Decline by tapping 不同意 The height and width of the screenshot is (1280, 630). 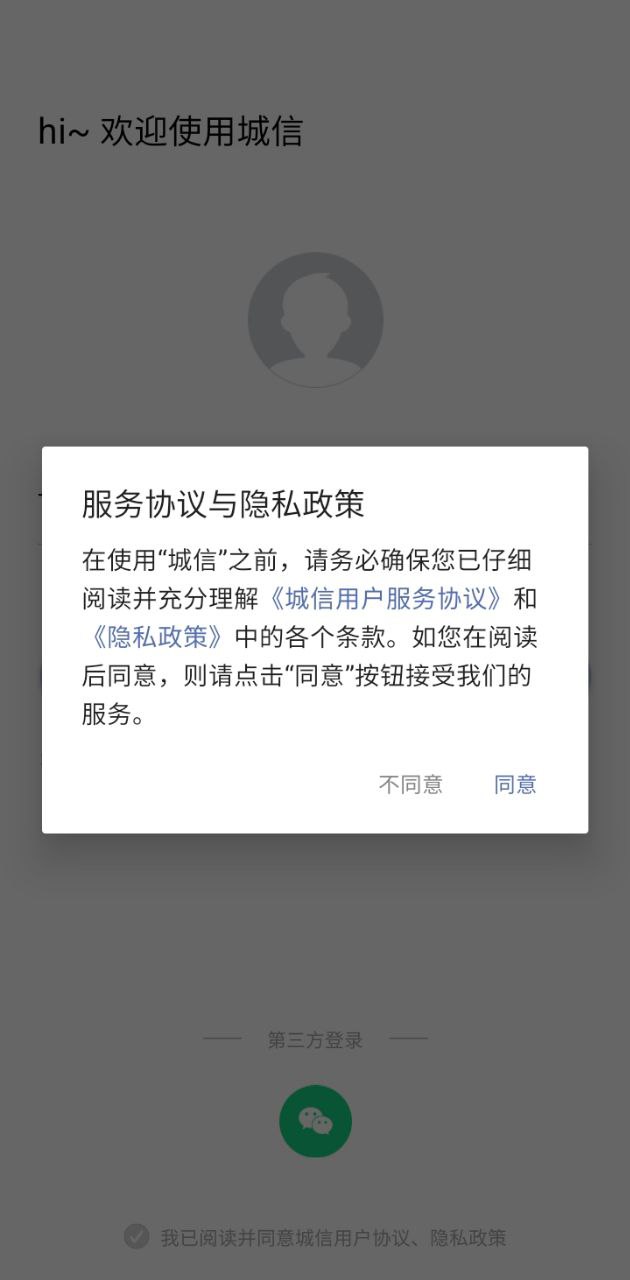pyautogui.click(x=410, y=785)
